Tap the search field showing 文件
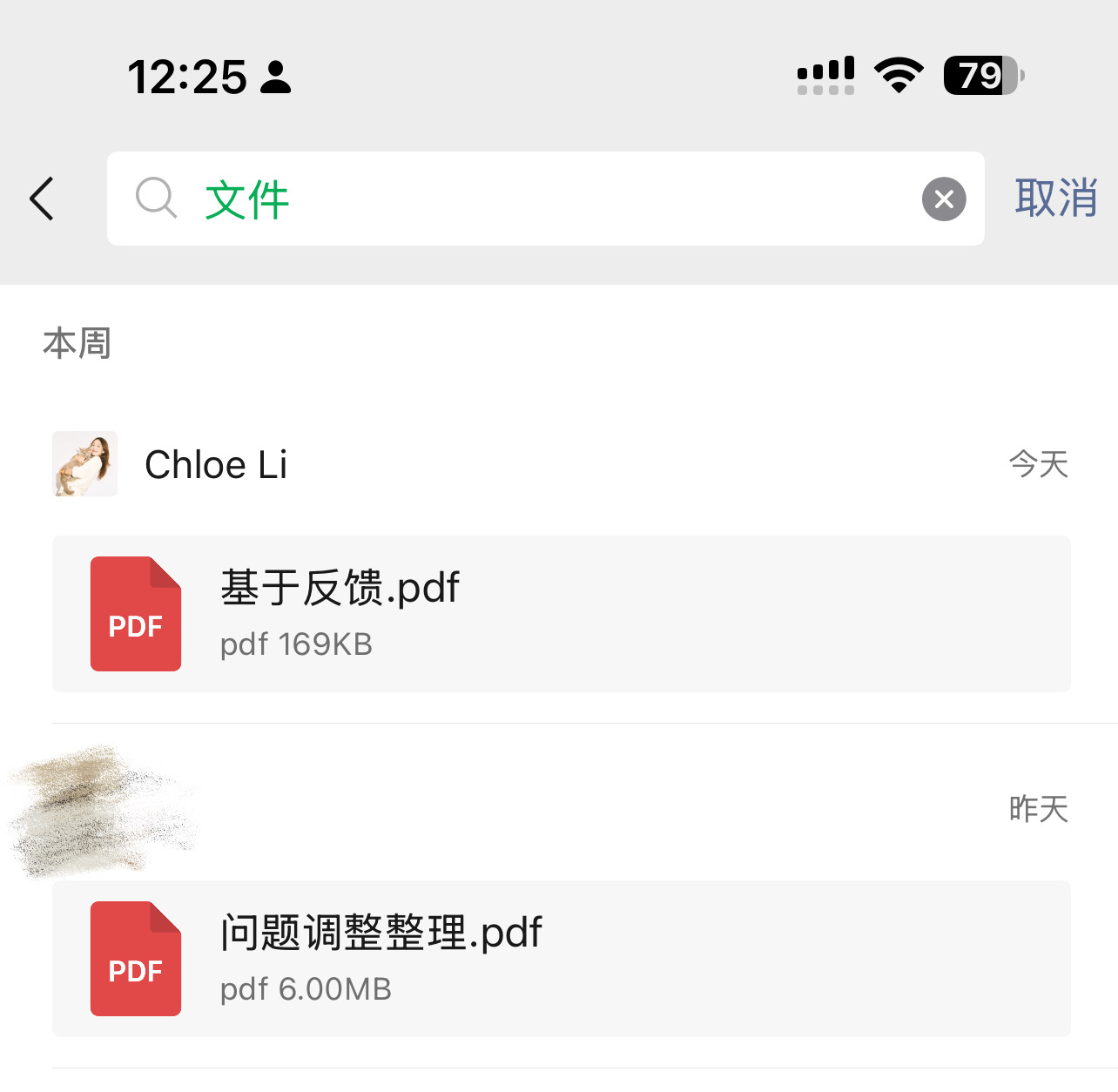This screenshot has width=1118, height=1092. (522, 199)
